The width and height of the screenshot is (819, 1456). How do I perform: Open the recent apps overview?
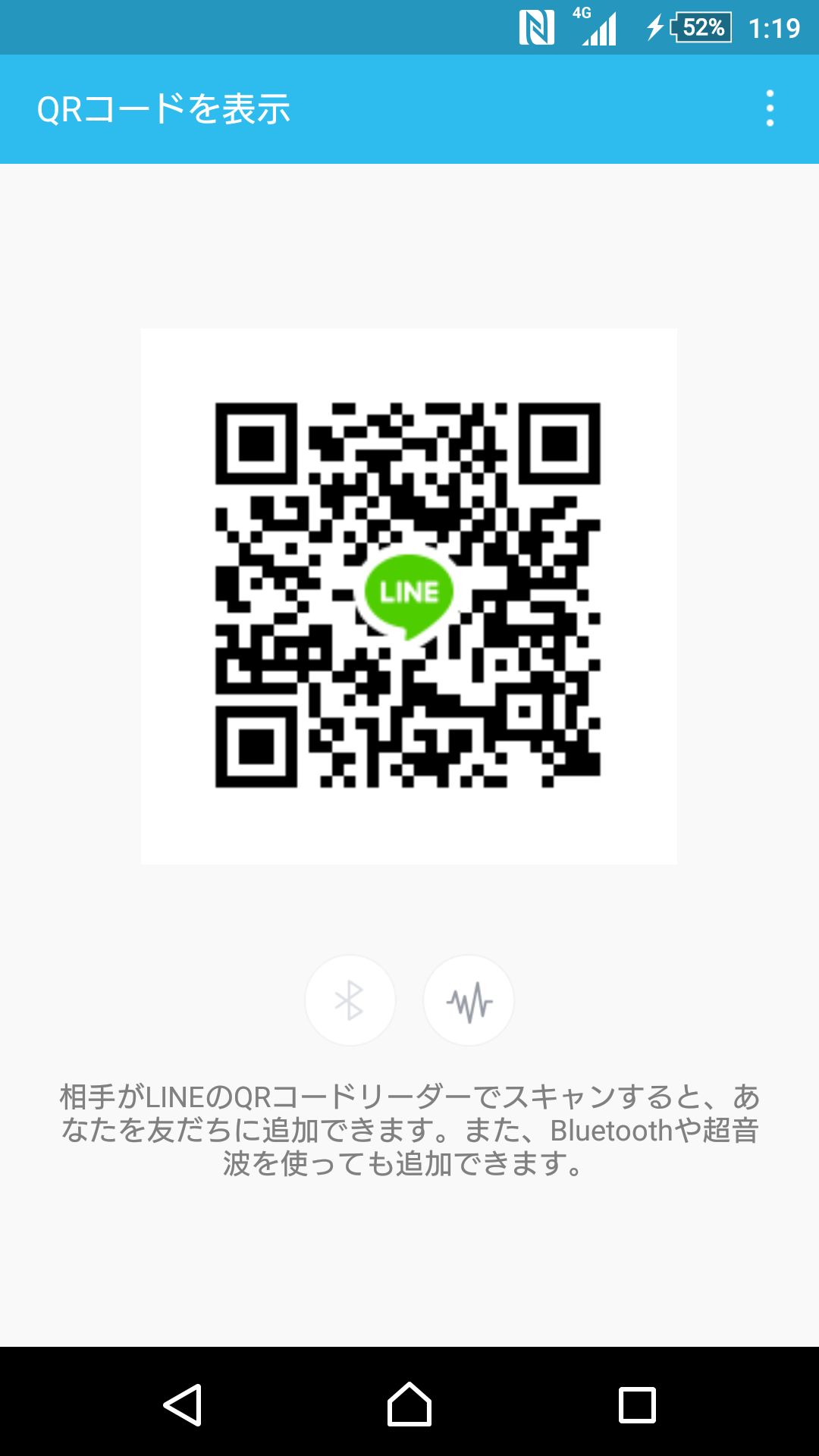637,1404
